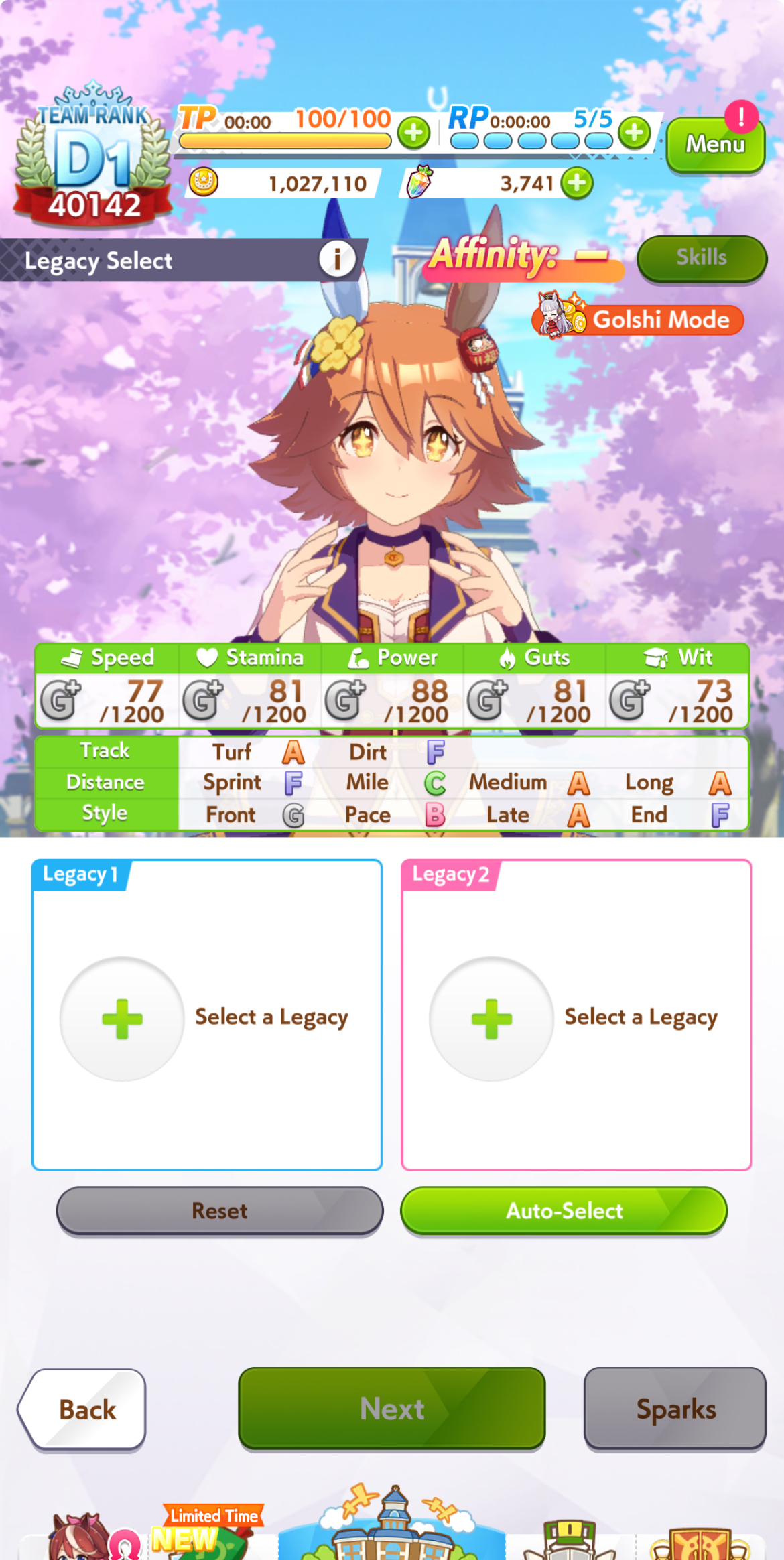Proceed with the Next button

click(x=391, y=1409)
